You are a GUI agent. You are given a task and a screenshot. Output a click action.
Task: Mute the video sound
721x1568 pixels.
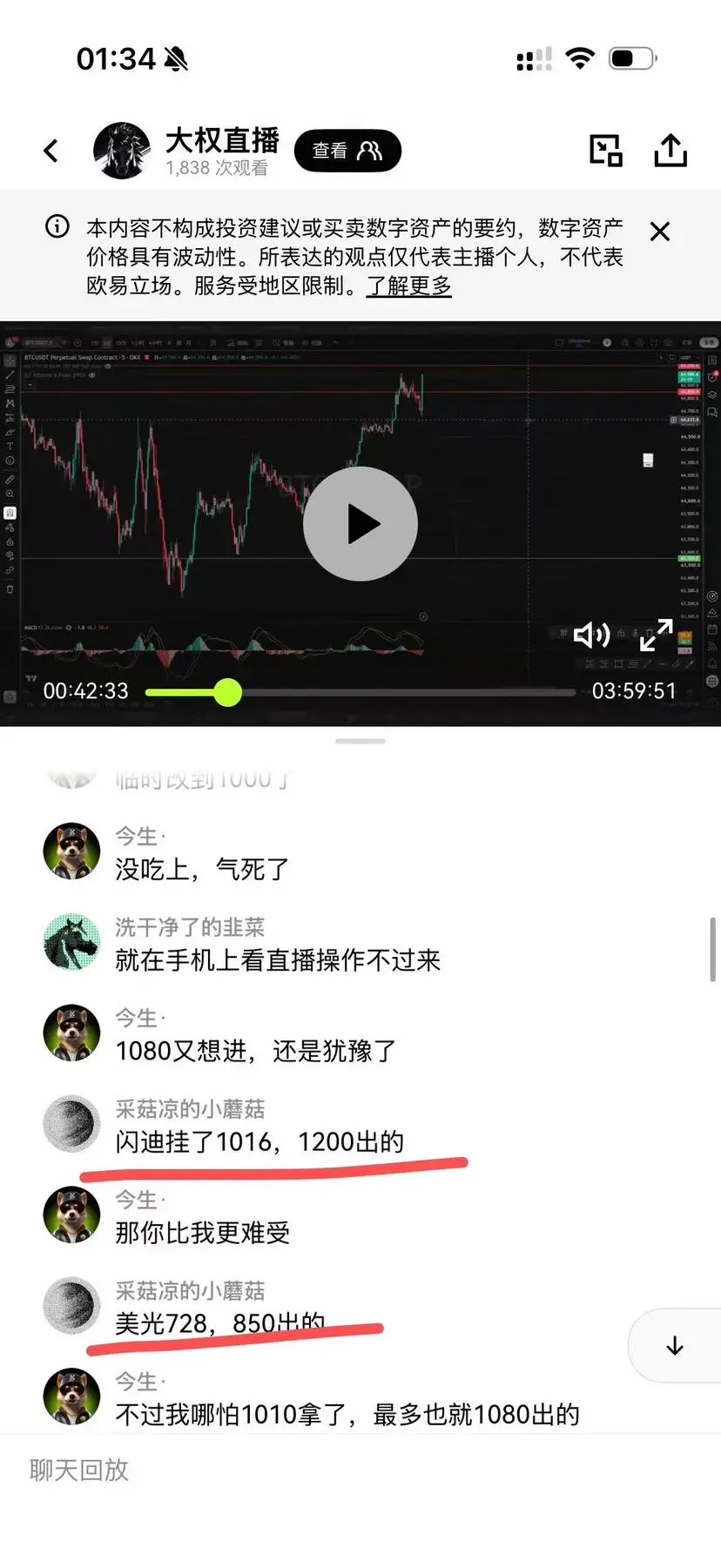point(591,636)
